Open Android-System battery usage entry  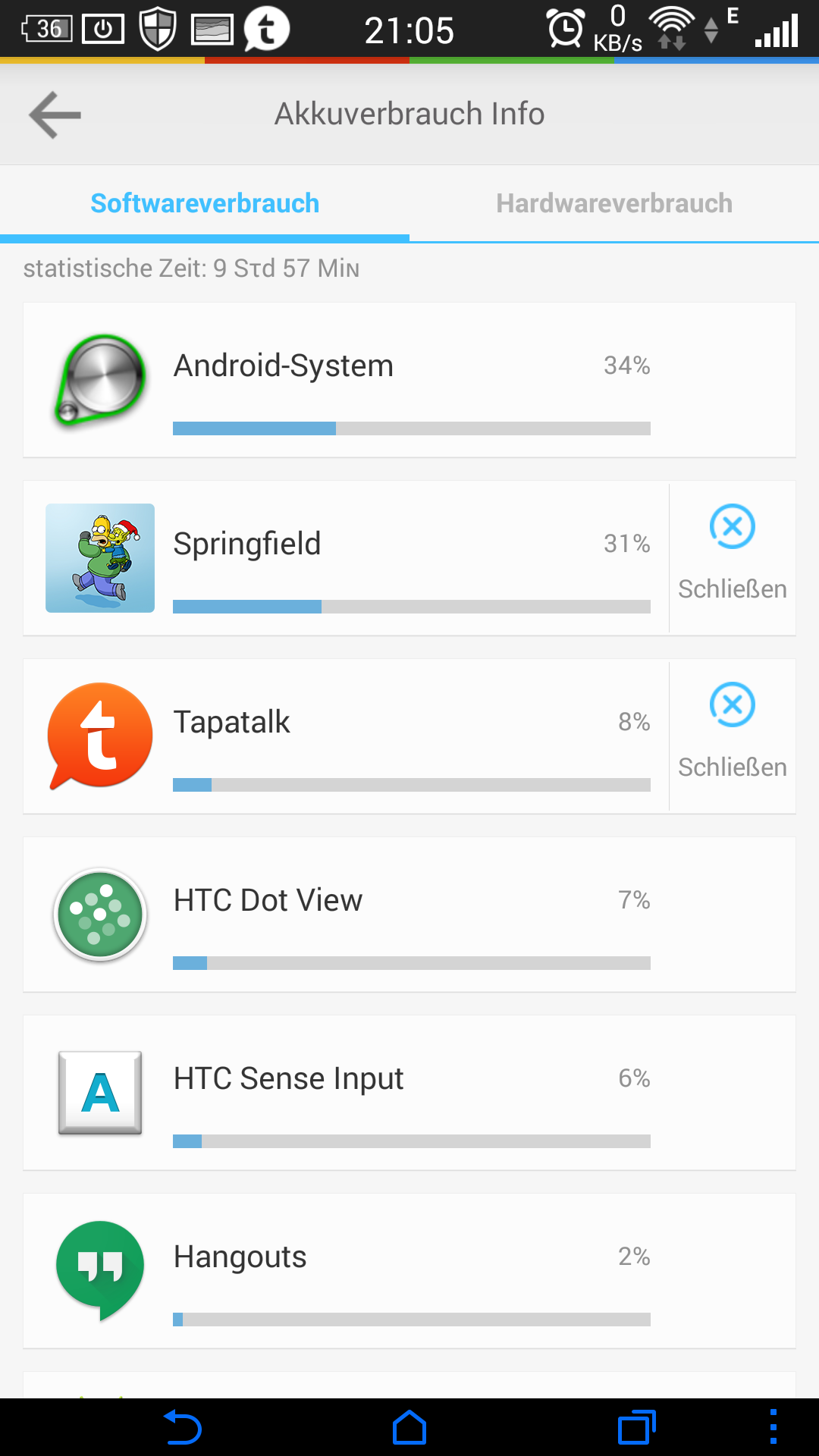[x=409, y=380]
